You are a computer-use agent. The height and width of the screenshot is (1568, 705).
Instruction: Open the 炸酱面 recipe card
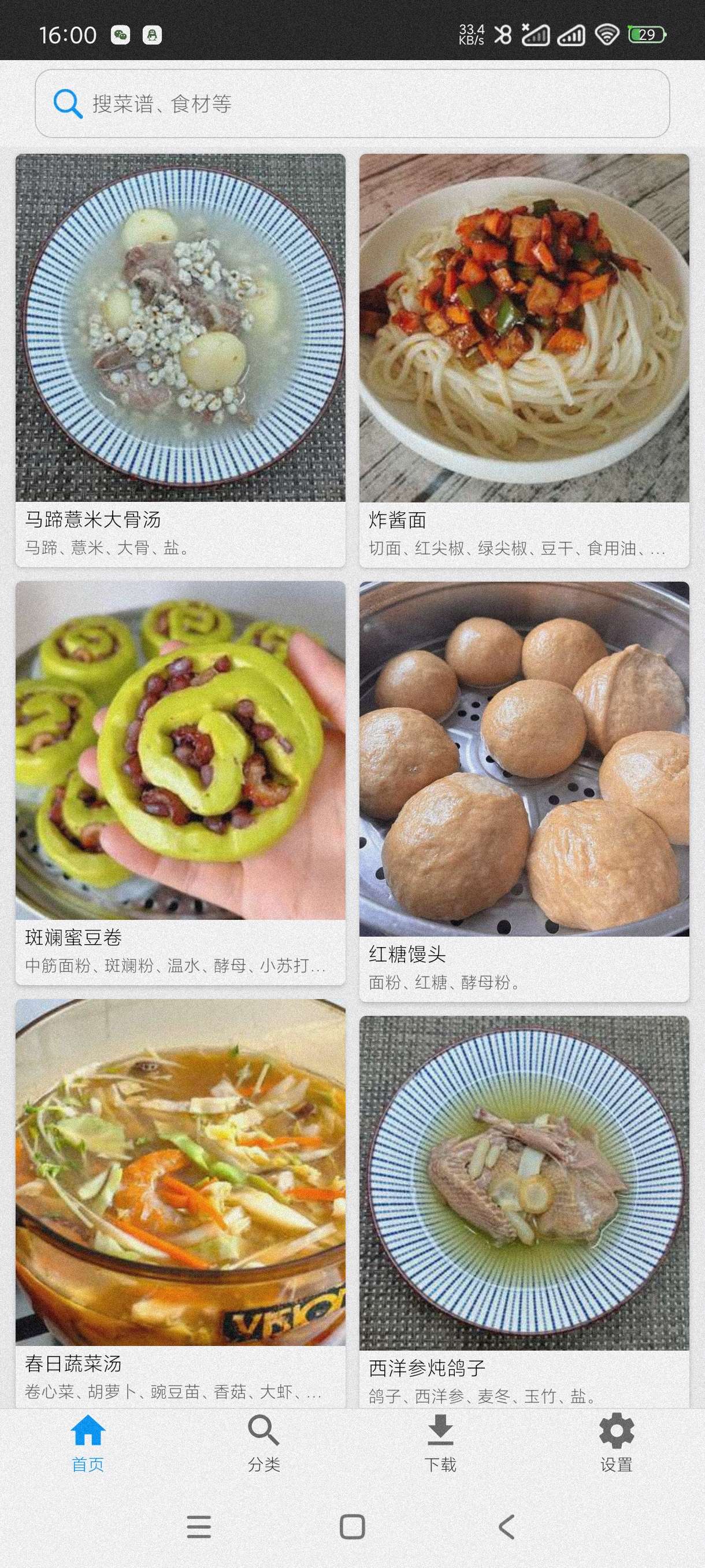point(524,360)
